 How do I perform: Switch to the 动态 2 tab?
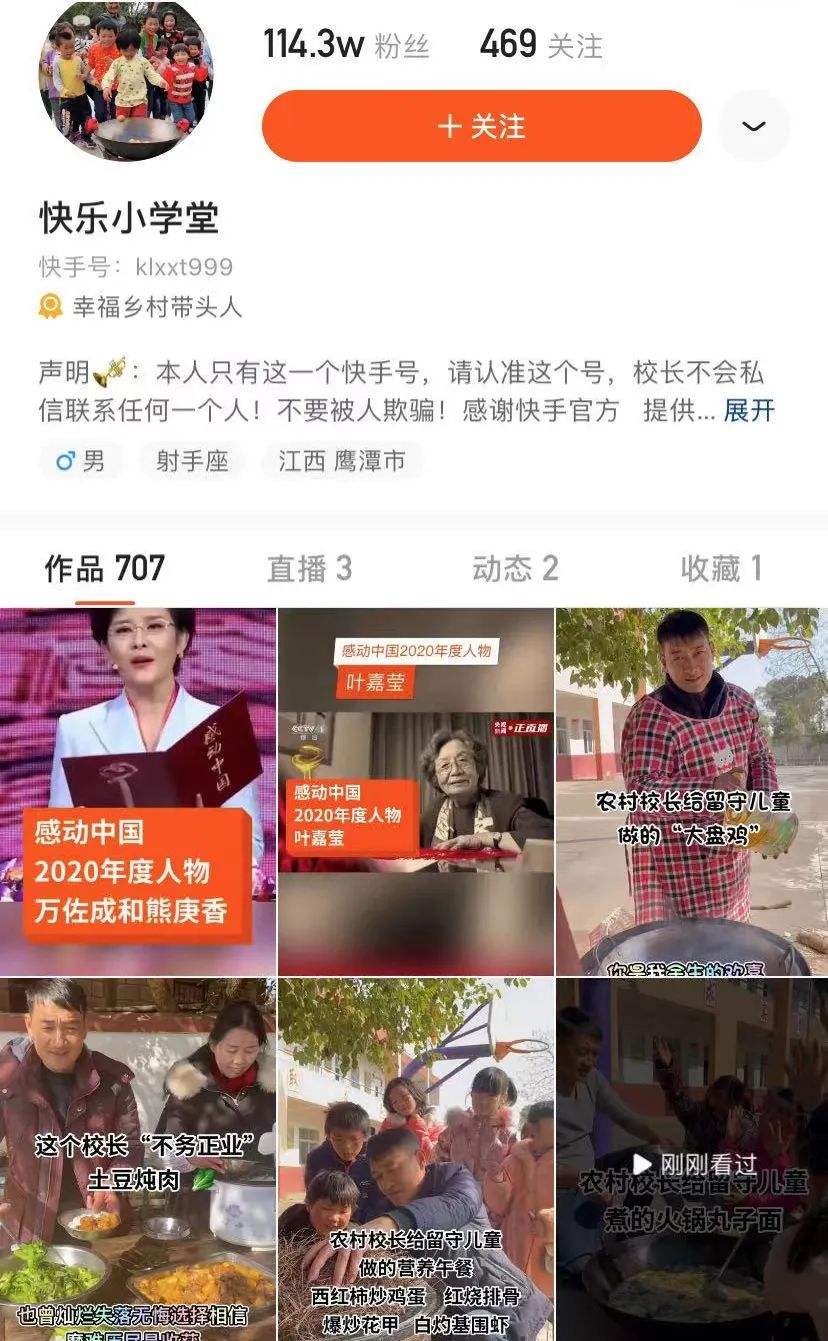515,569
